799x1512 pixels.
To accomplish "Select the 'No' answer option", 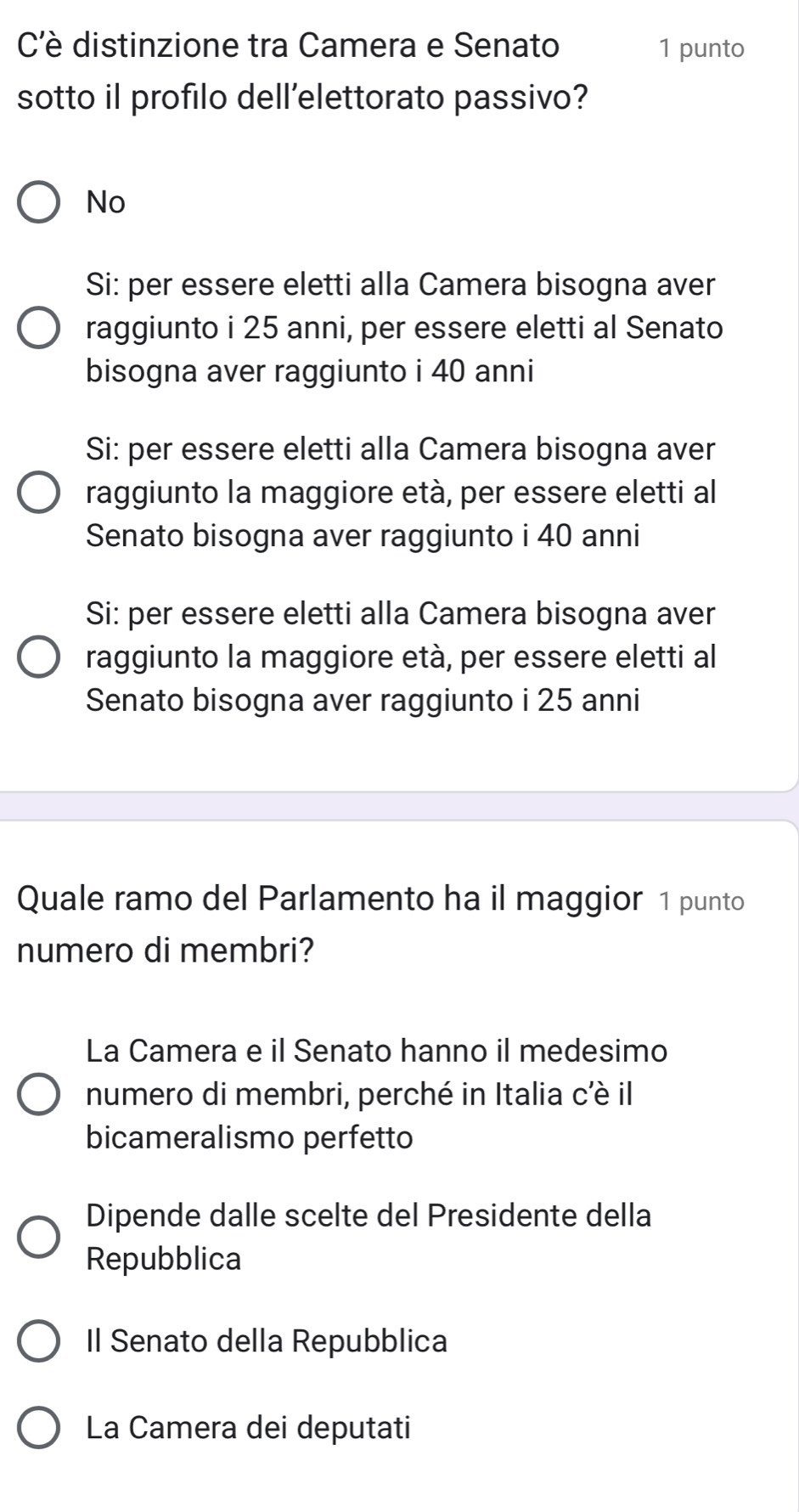I will tap(39, 203).
